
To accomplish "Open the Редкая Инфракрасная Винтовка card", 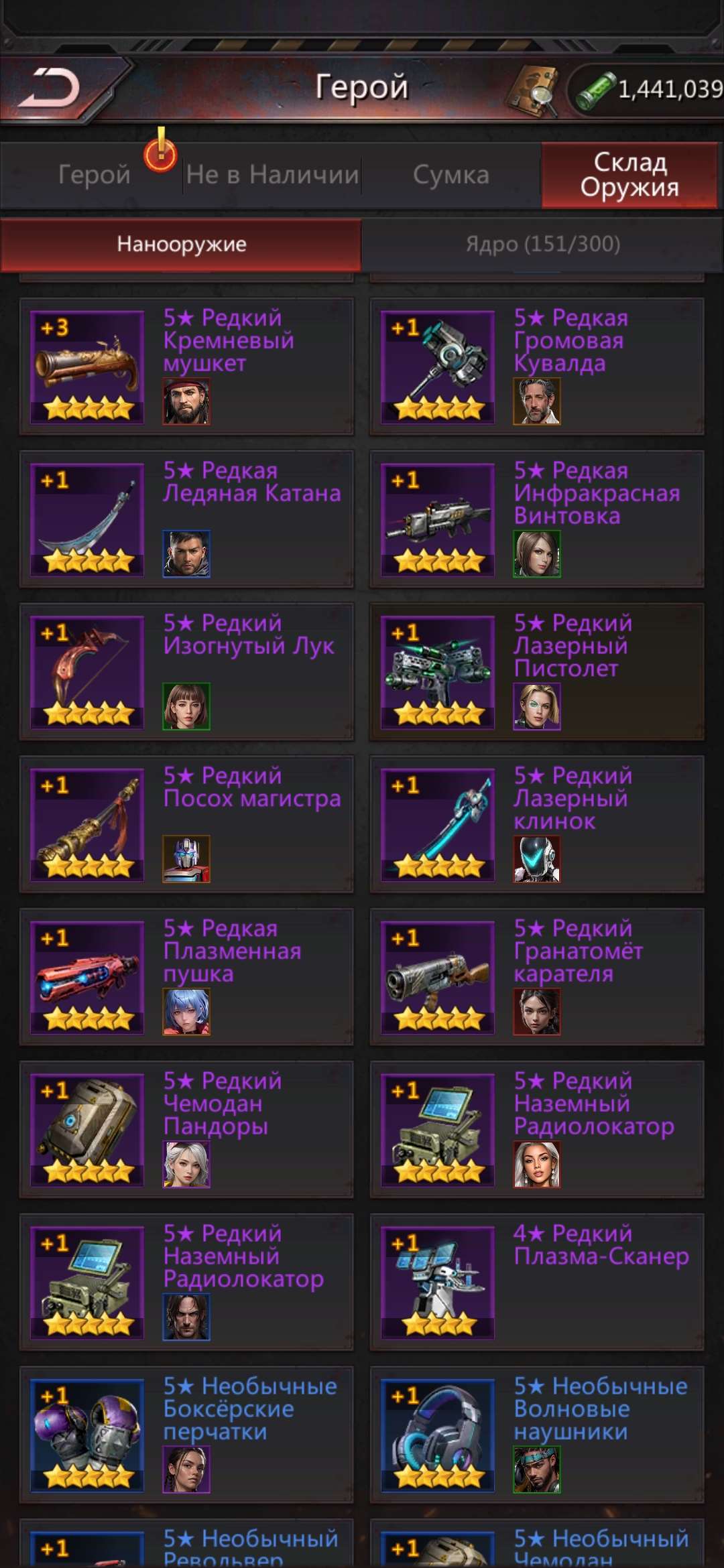I will (536, 519).
